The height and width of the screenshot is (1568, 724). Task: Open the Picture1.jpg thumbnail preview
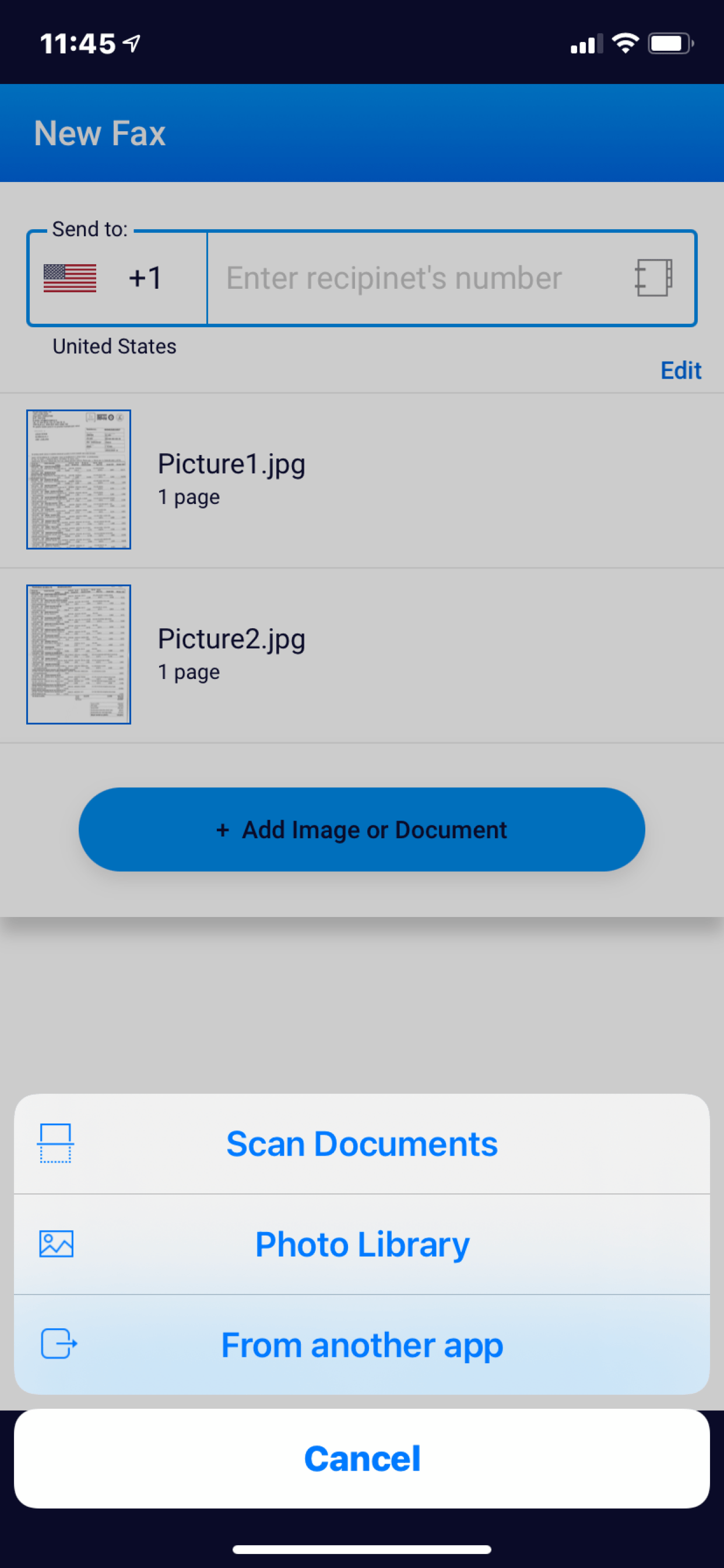(x=78, y=480)
